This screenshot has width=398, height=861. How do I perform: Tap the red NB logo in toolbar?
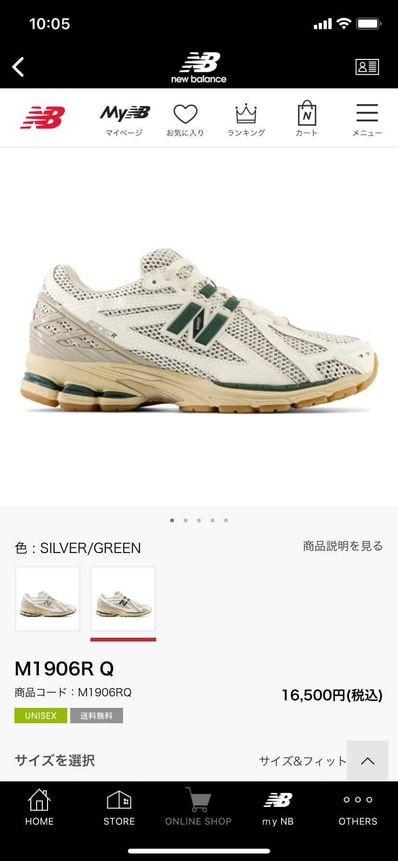(43, 118)
